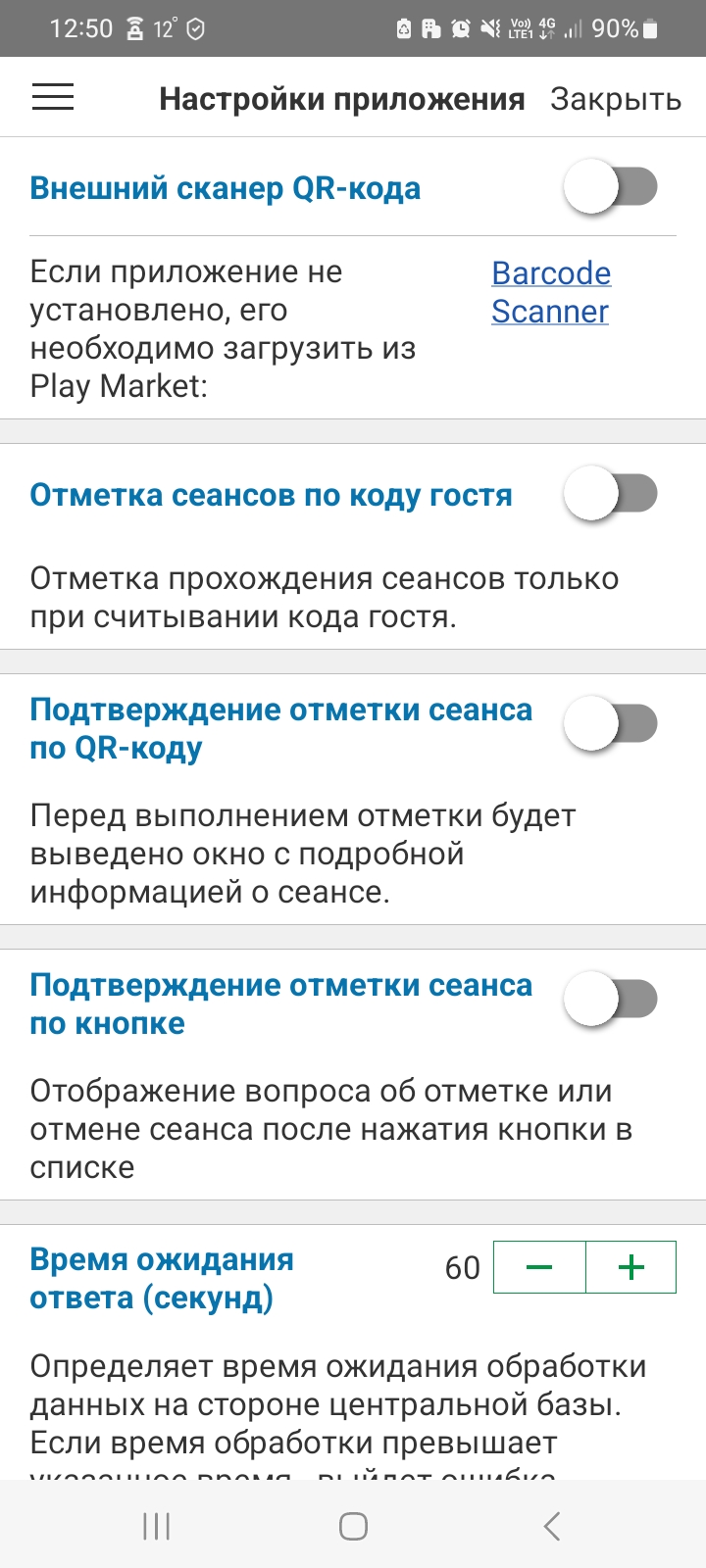
Task: Open recent apps from navigation bar
Action: pos(156,1526)
